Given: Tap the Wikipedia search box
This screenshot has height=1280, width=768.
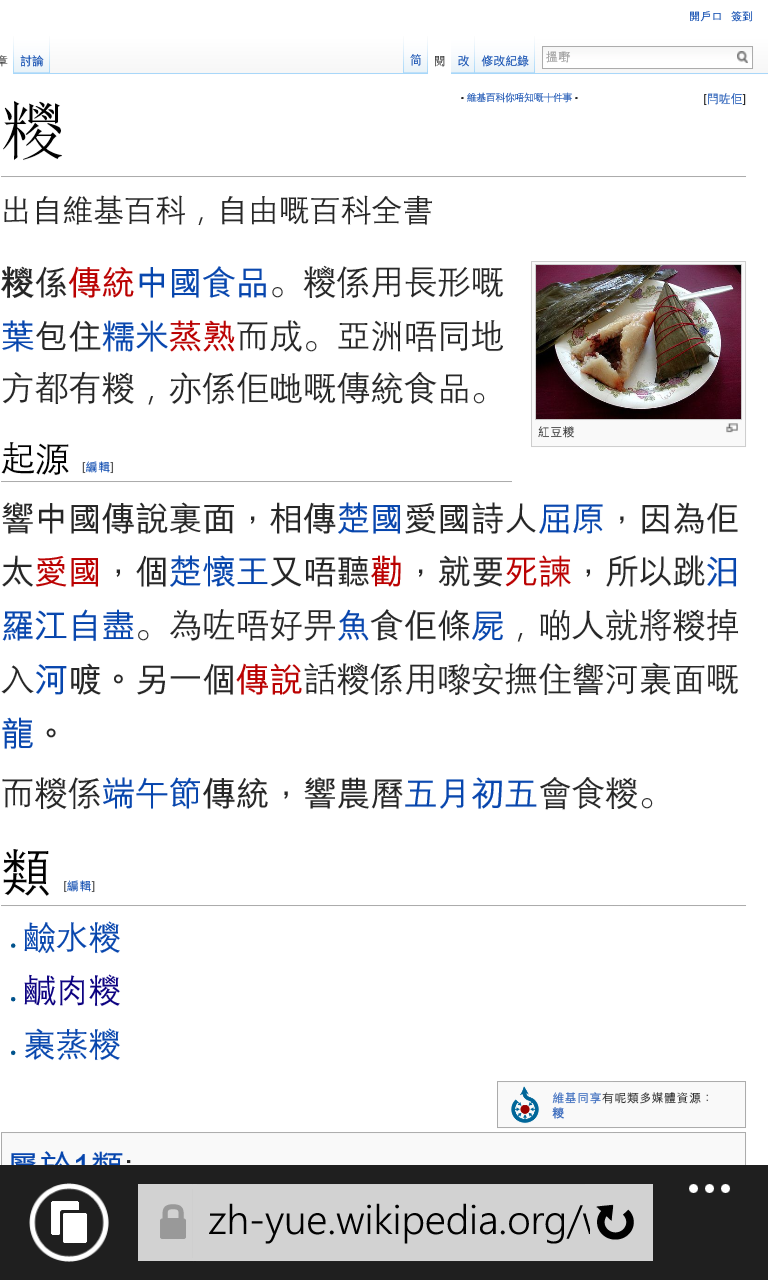Looking at the screenshot, I should point(638,58).
